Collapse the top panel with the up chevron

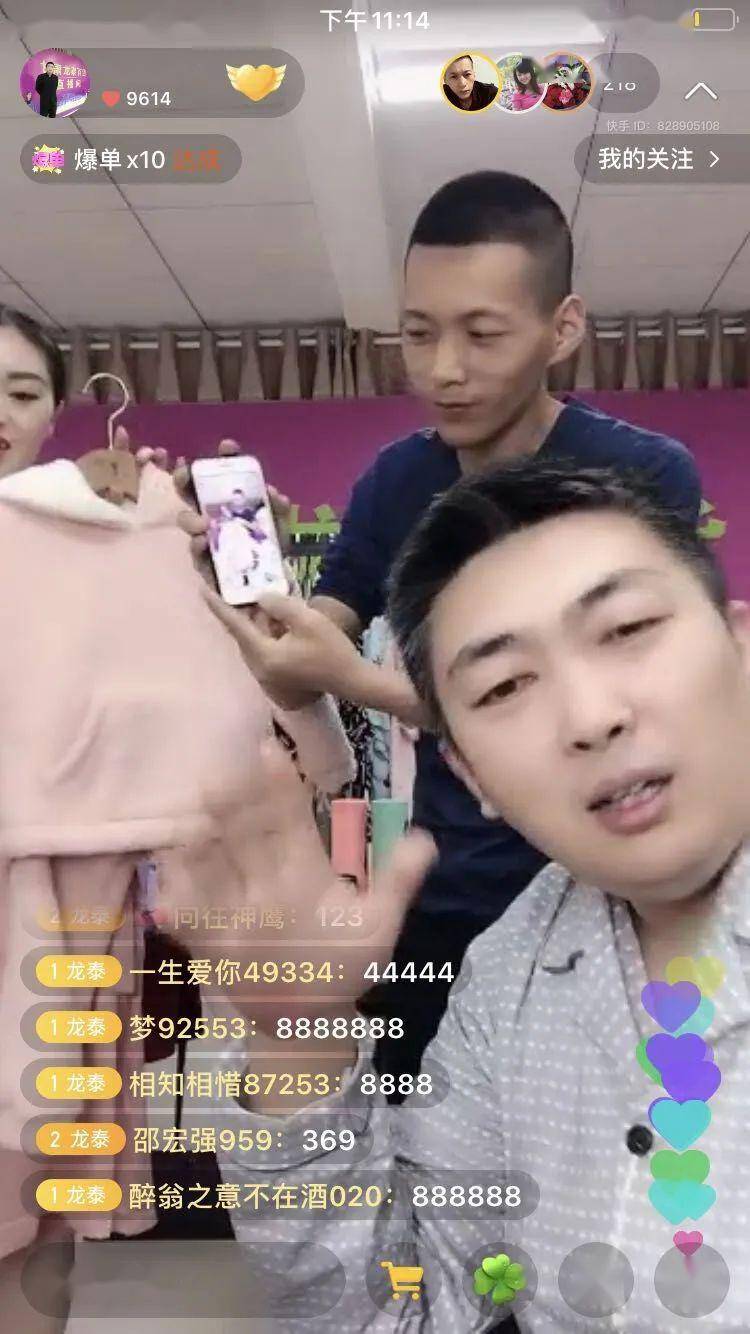[x=701, y=91]
